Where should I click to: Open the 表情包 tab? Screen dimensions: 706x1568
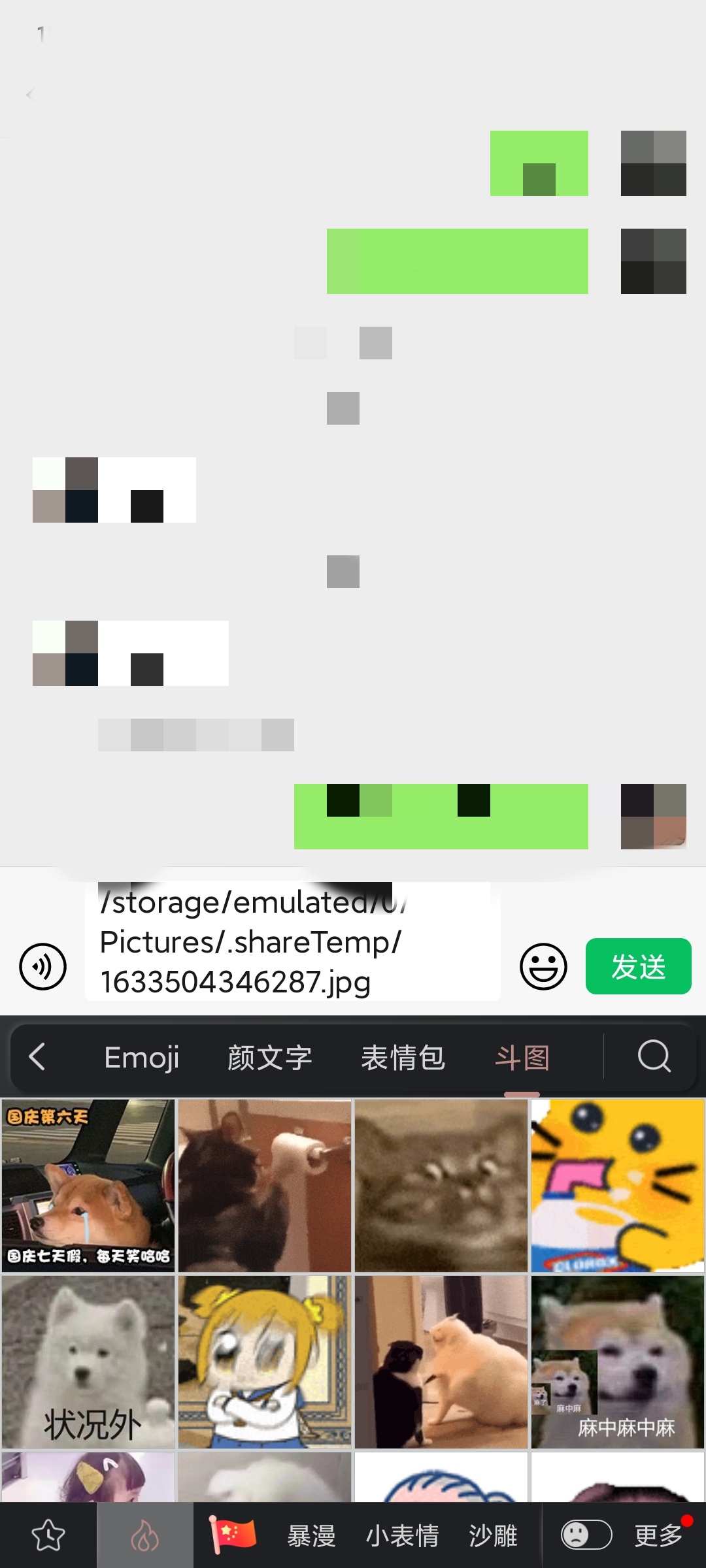pyautogui.click(x=403, y=1057)
